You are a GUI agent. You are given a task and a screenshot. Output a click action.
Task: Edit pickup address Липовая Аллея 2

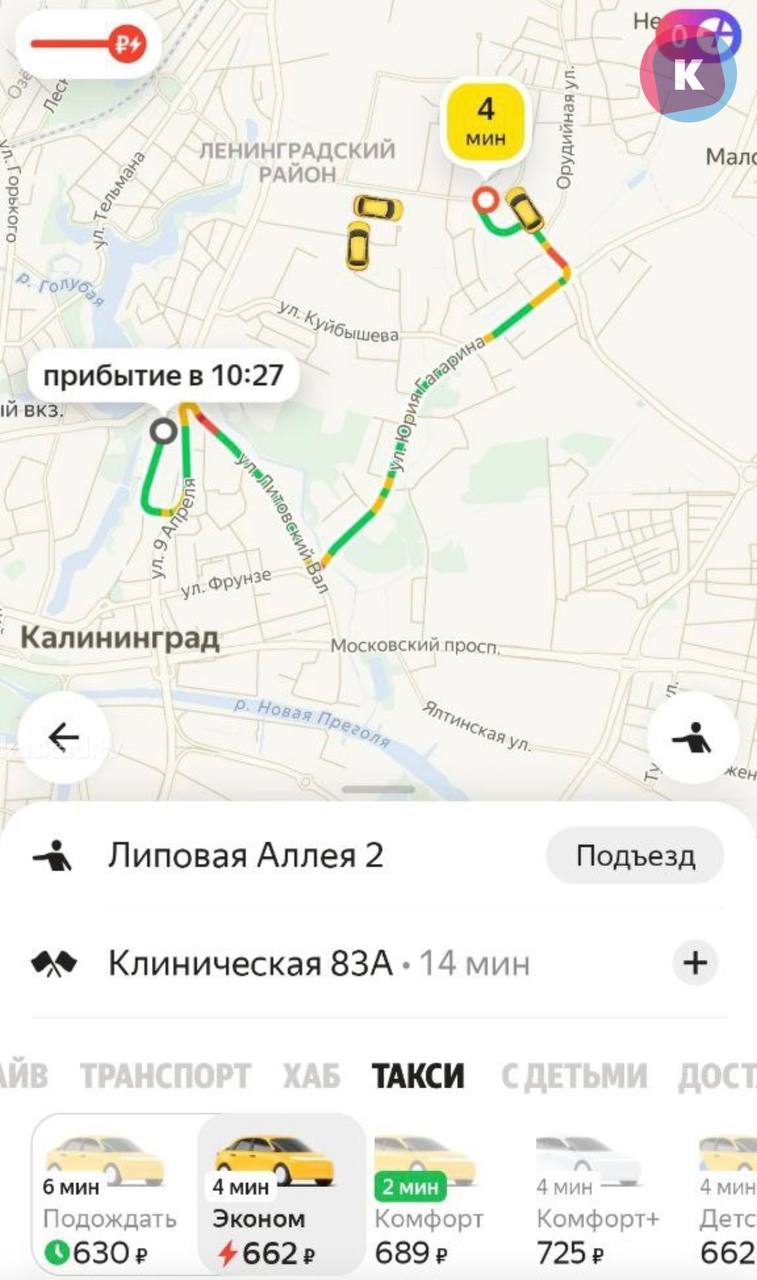pyautogui.click(x=246, y=856)
